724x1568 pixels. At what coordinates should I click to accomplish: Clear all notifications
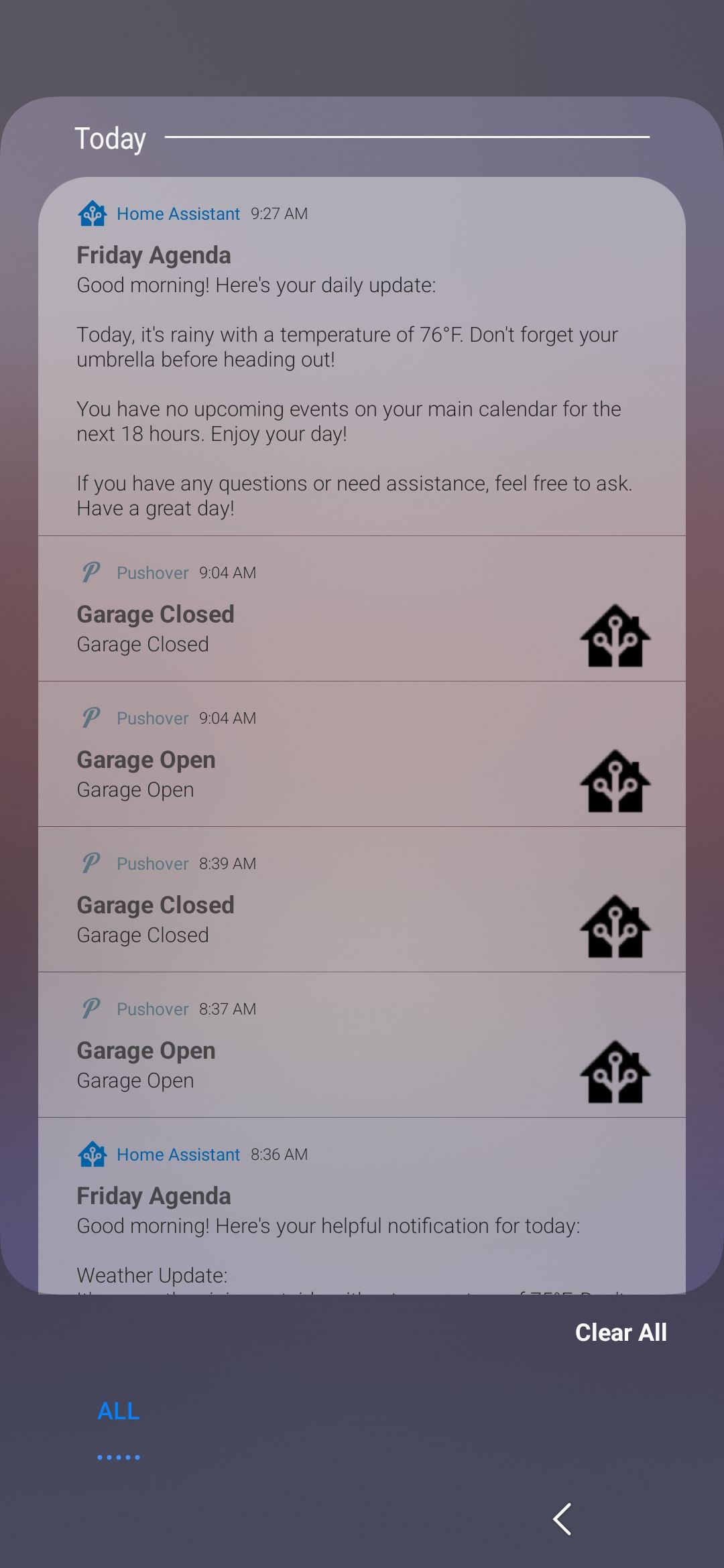[620, 1333]
